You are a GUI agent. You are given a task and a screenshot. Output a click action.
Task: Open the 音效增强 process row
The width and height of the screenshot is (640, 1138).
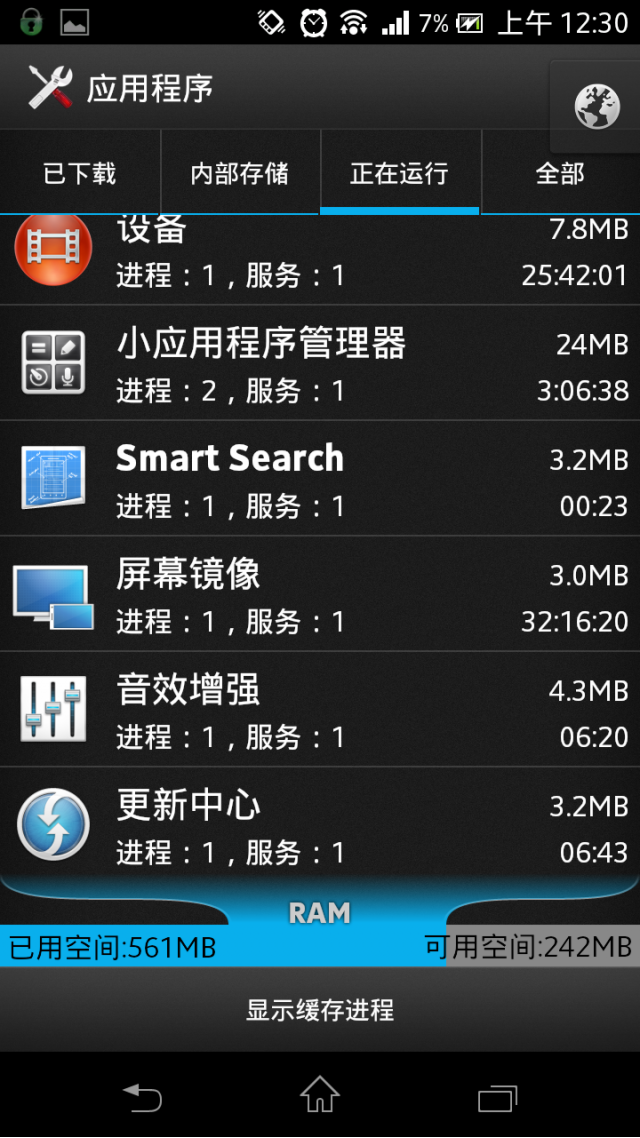coord(320,710)
